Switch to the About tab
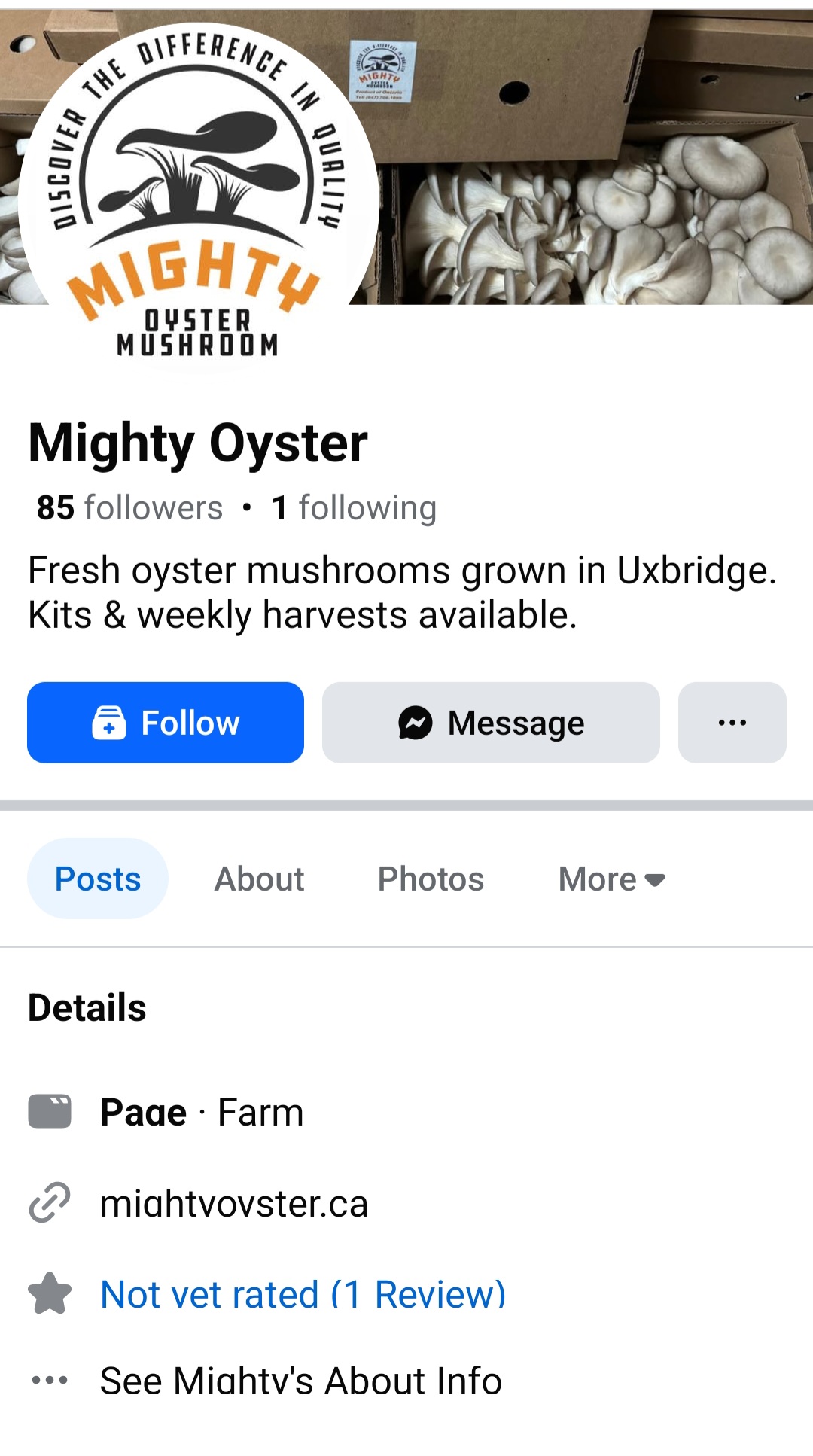Screen dimensions: 813x1456 click(x=259, y=879)
